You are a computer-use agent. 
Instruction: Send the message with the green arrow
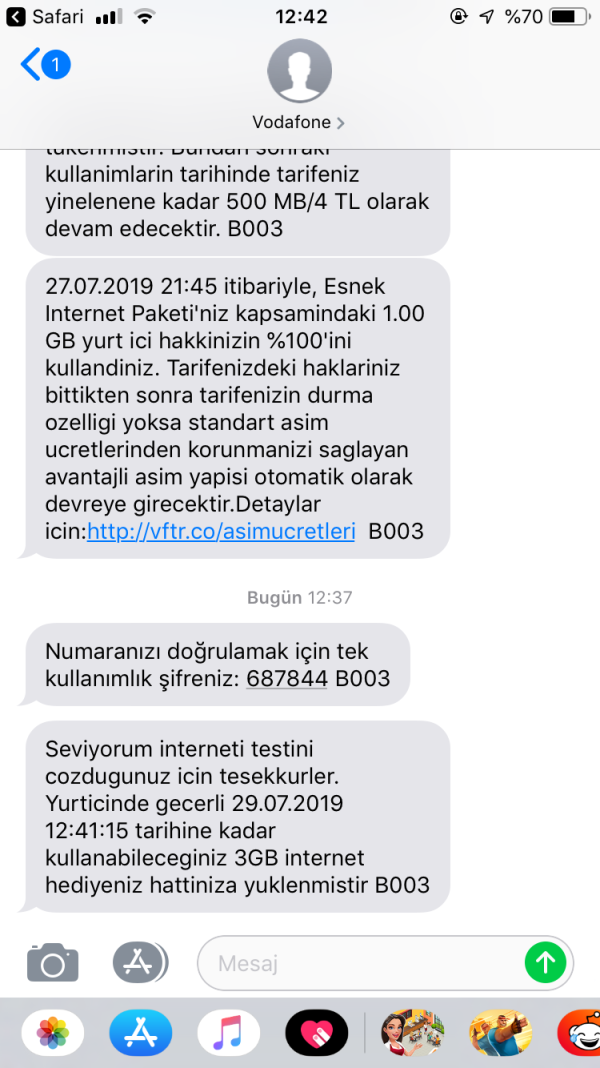tap(545, 963)
